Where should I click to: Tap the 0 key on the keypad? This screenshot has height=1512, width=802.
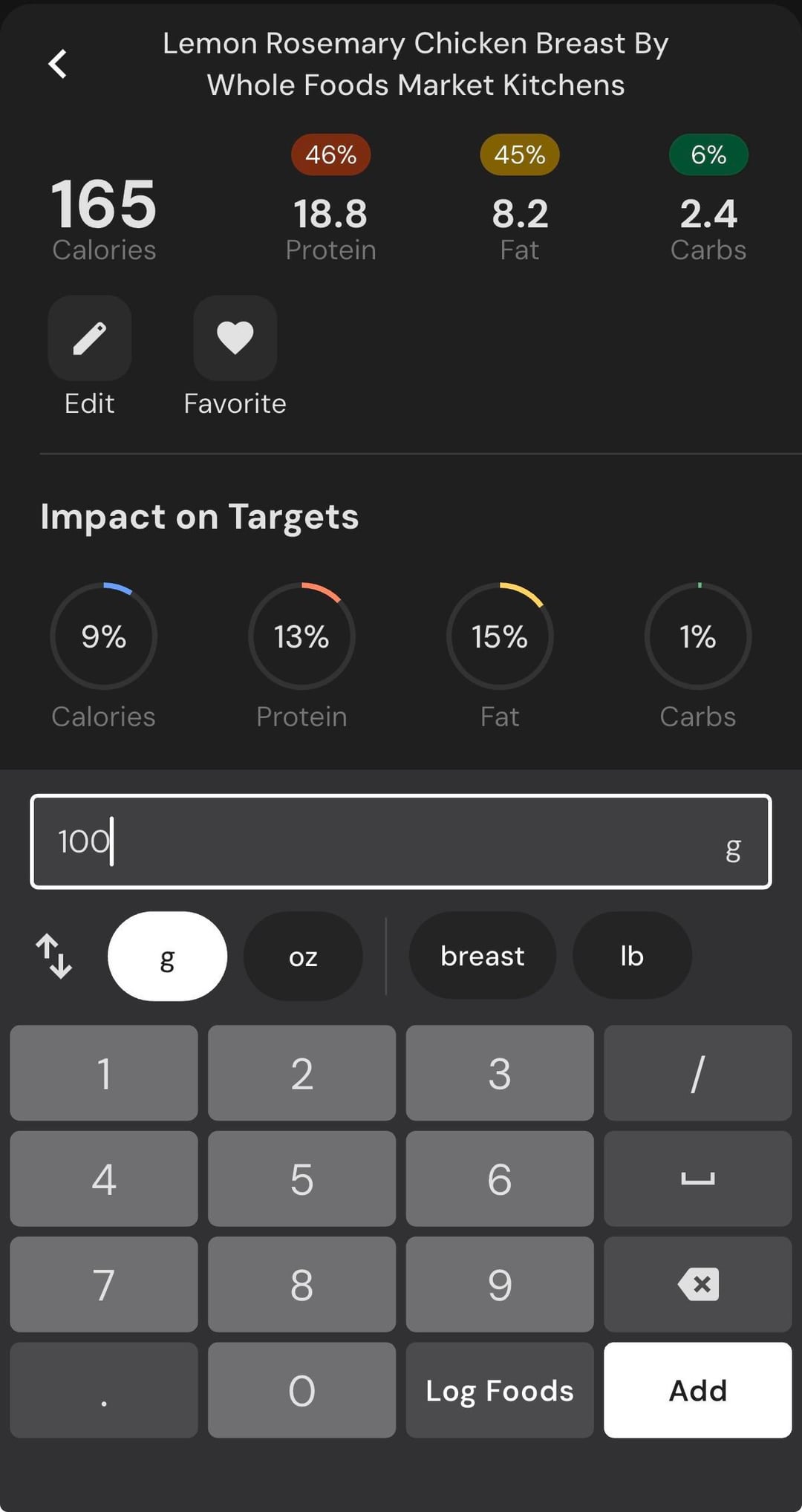tap(301, 1390)
